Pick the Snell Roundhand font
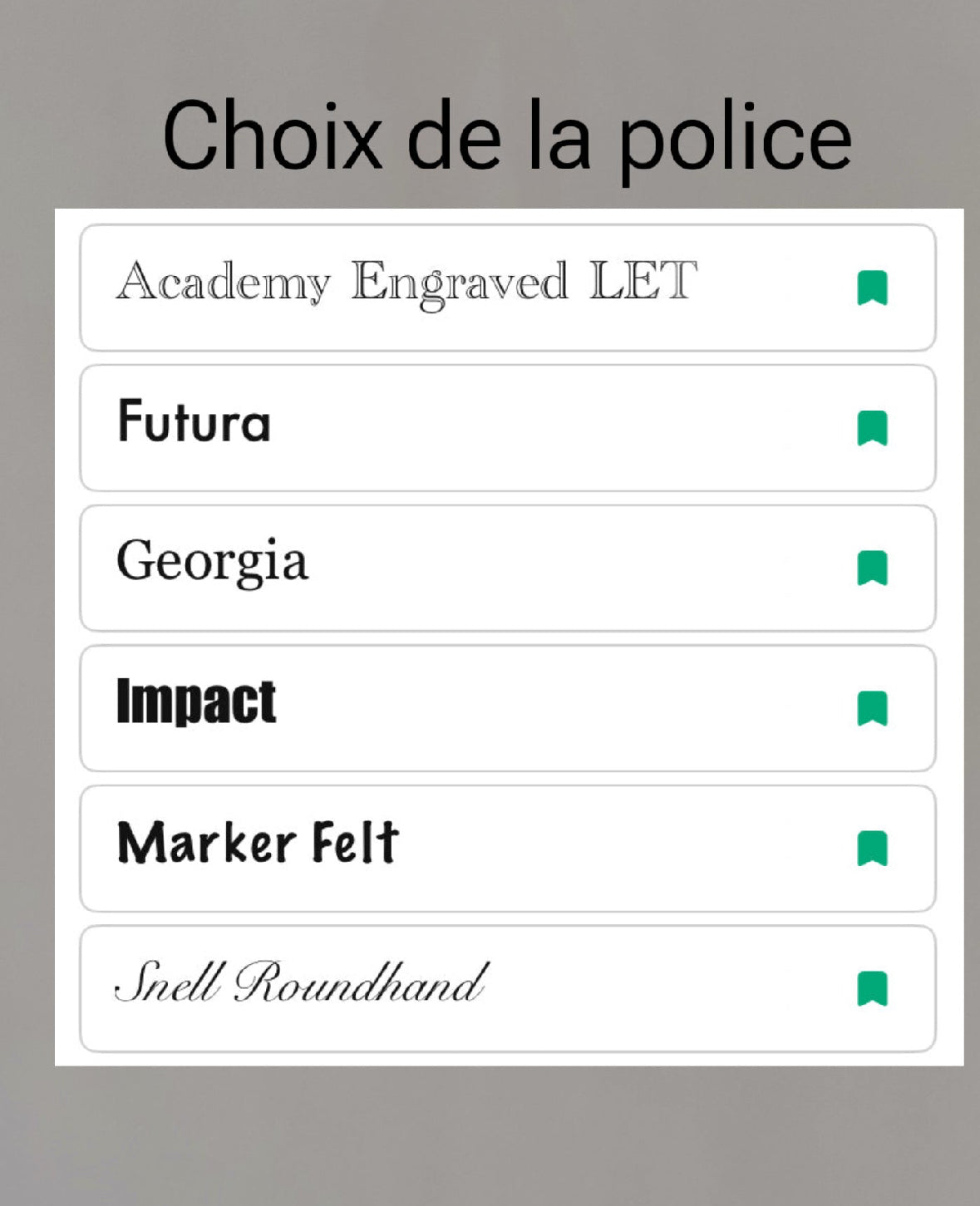The image size is (980, 1206). pos(301,983)
